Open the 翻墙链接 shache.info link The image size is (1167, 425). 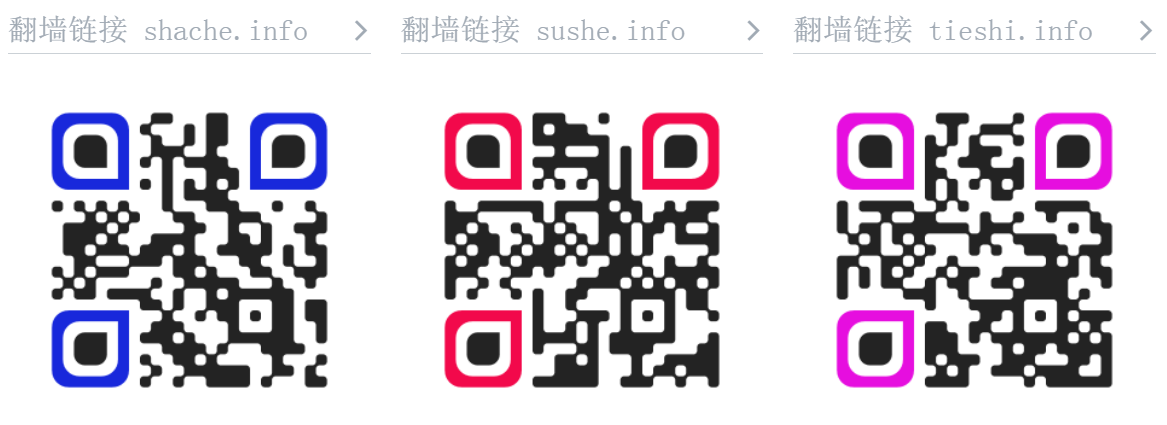click(x=188, y=31)
